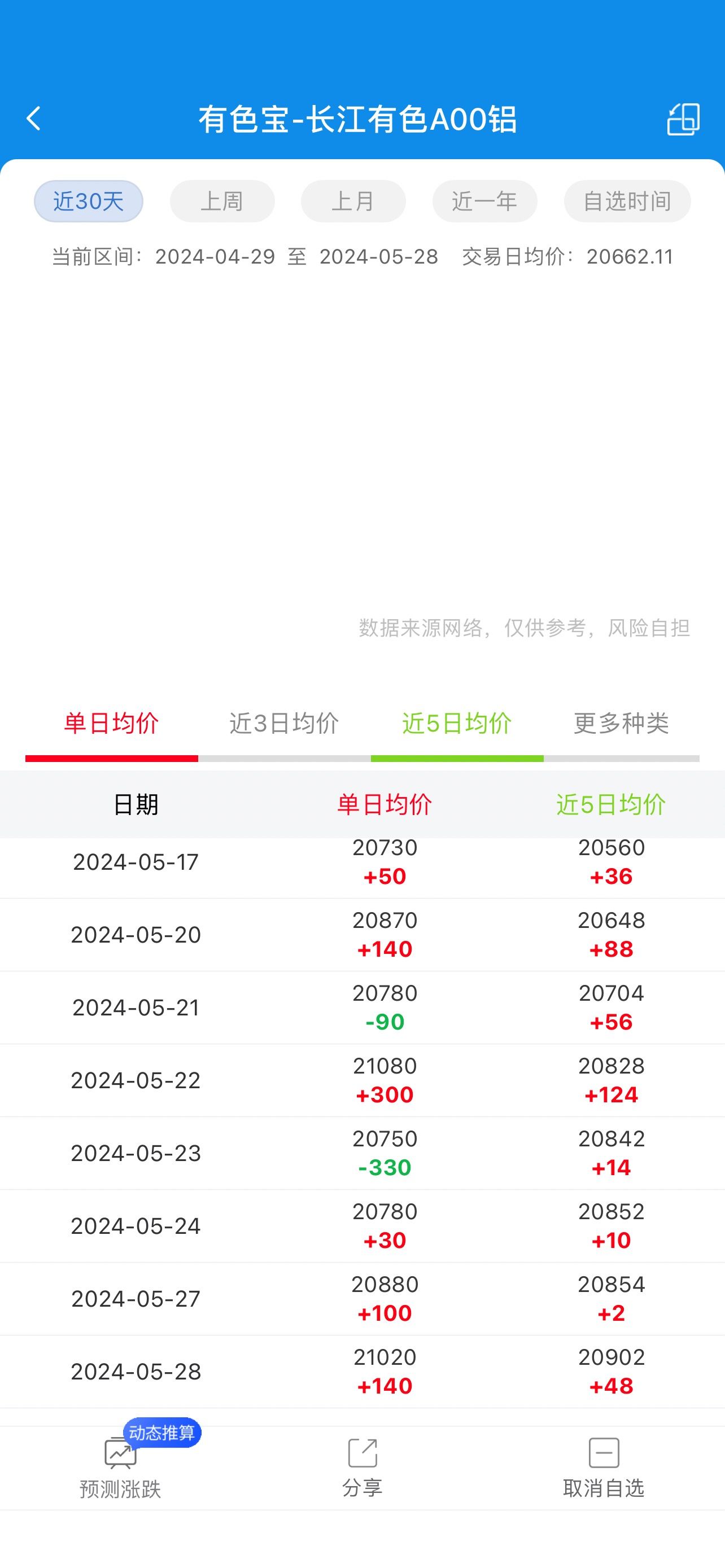Share this price page via 分享
This screenshot has height=1568, width=725.
362,1468
